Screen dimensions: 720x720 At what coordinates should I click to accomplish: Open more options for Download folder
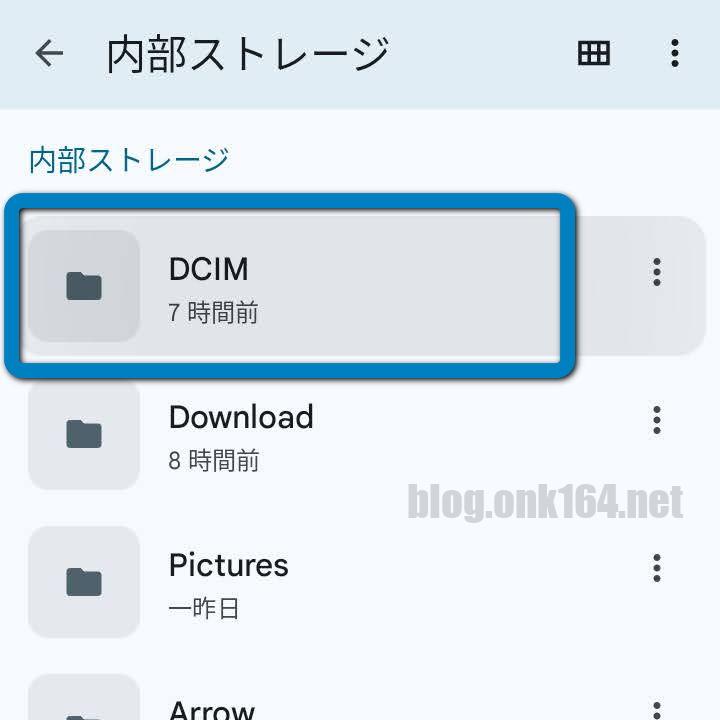(x=657, y=420)
